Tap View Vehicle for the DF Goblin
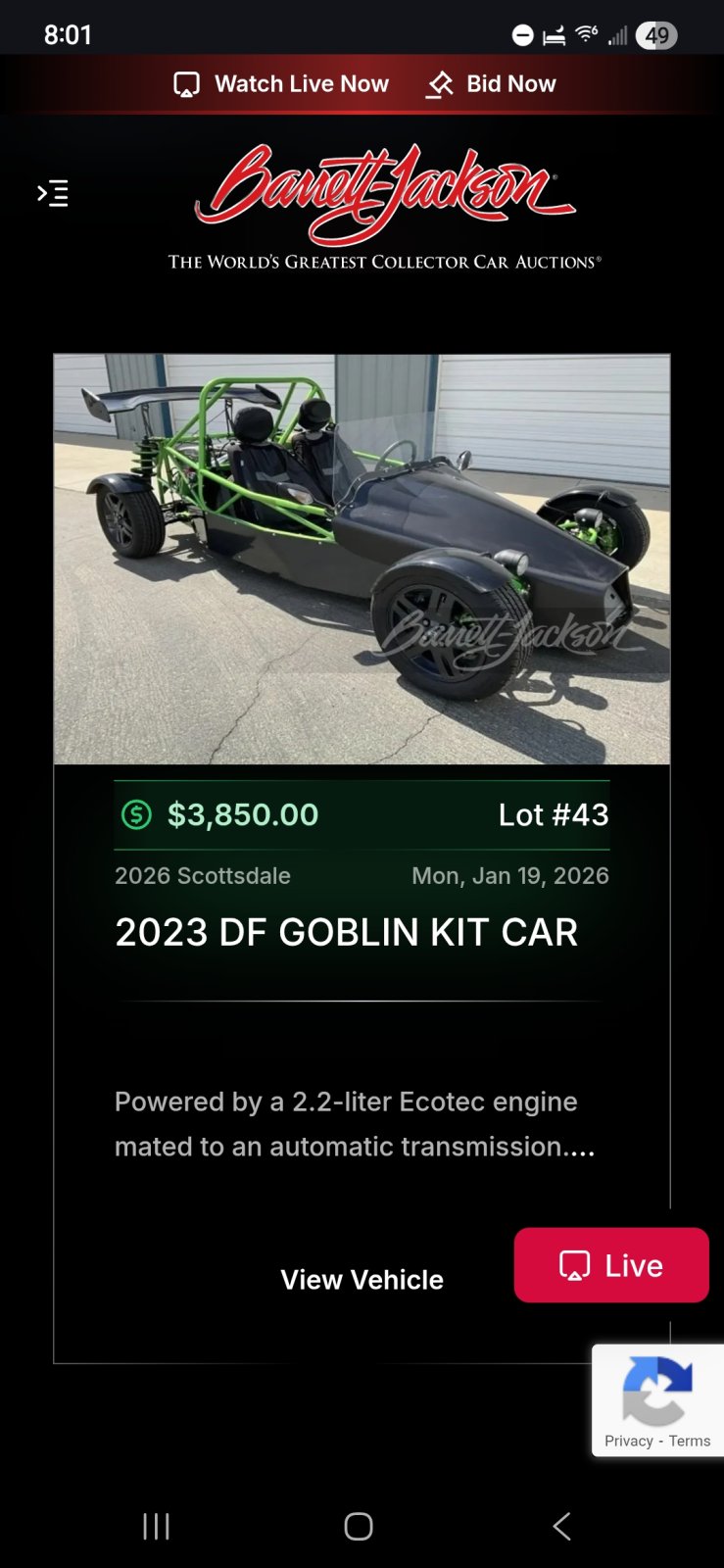The width and height of the screenshot is (724, 1568). [362, 1280]
